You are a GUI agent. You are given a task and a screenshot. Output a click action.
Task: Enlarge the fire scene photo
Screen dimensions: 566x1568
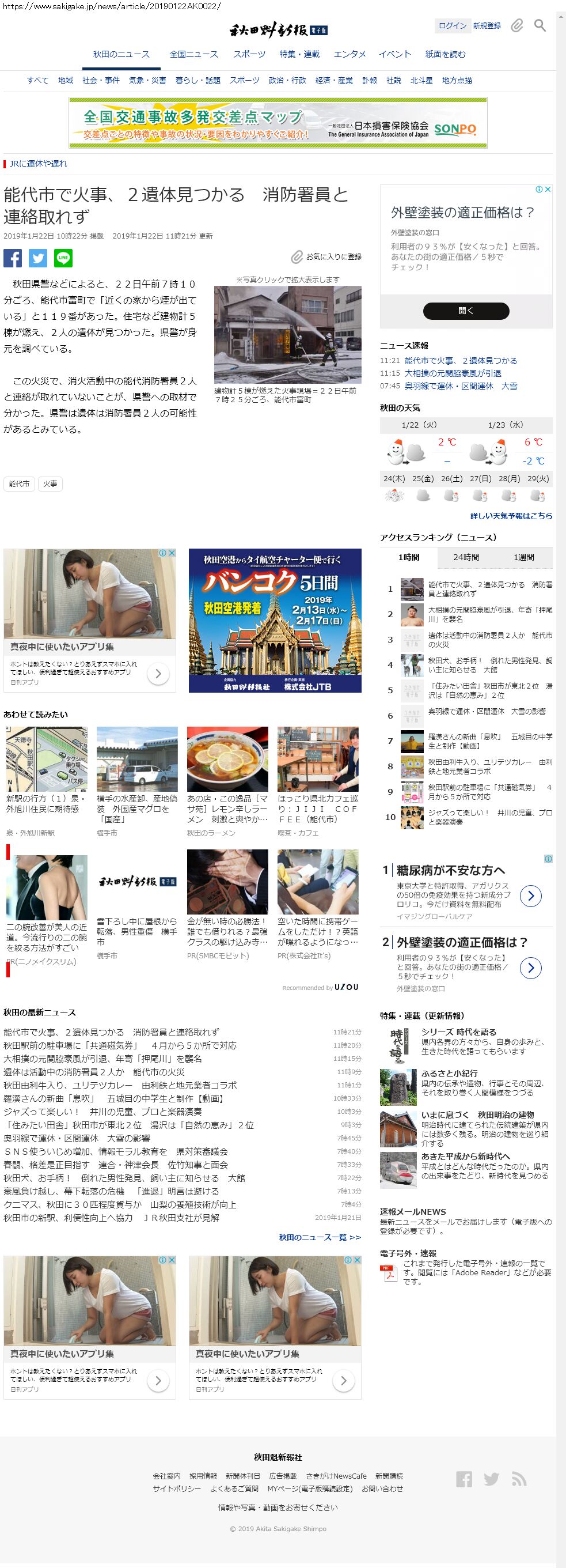pyautogui.click(x=287, y=334)
